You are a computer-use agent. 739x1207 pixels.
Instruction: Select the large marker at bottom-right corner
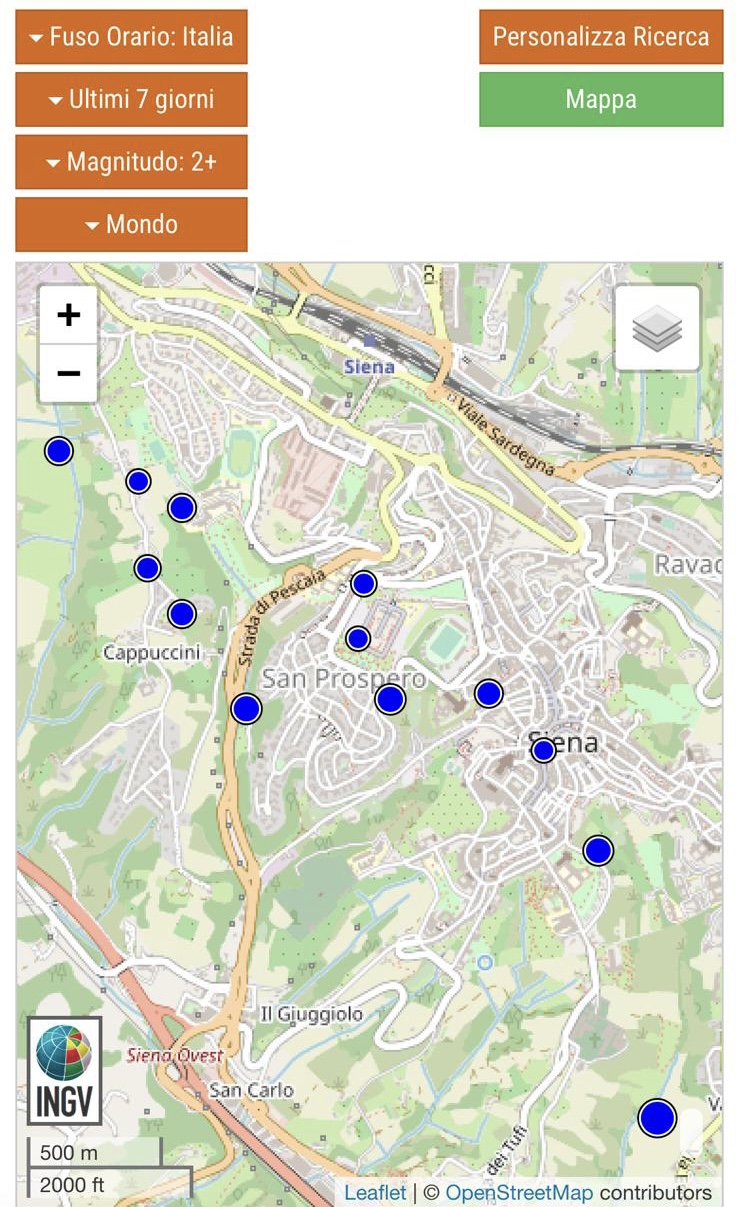[657, 1118]
